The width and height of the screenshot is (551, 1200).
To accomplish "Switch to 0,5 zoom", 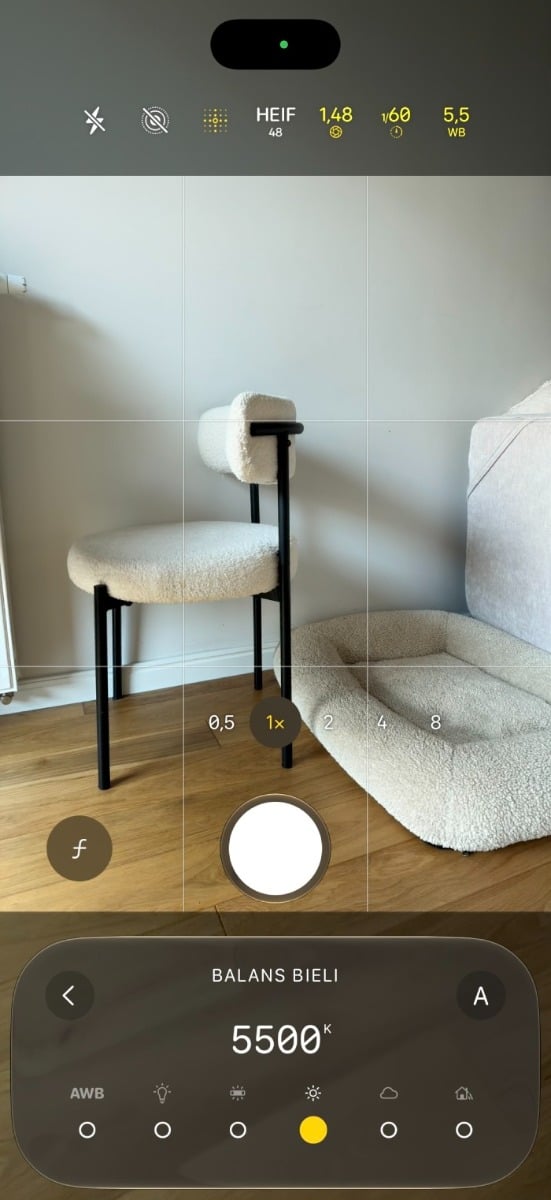I will (221, 722).
